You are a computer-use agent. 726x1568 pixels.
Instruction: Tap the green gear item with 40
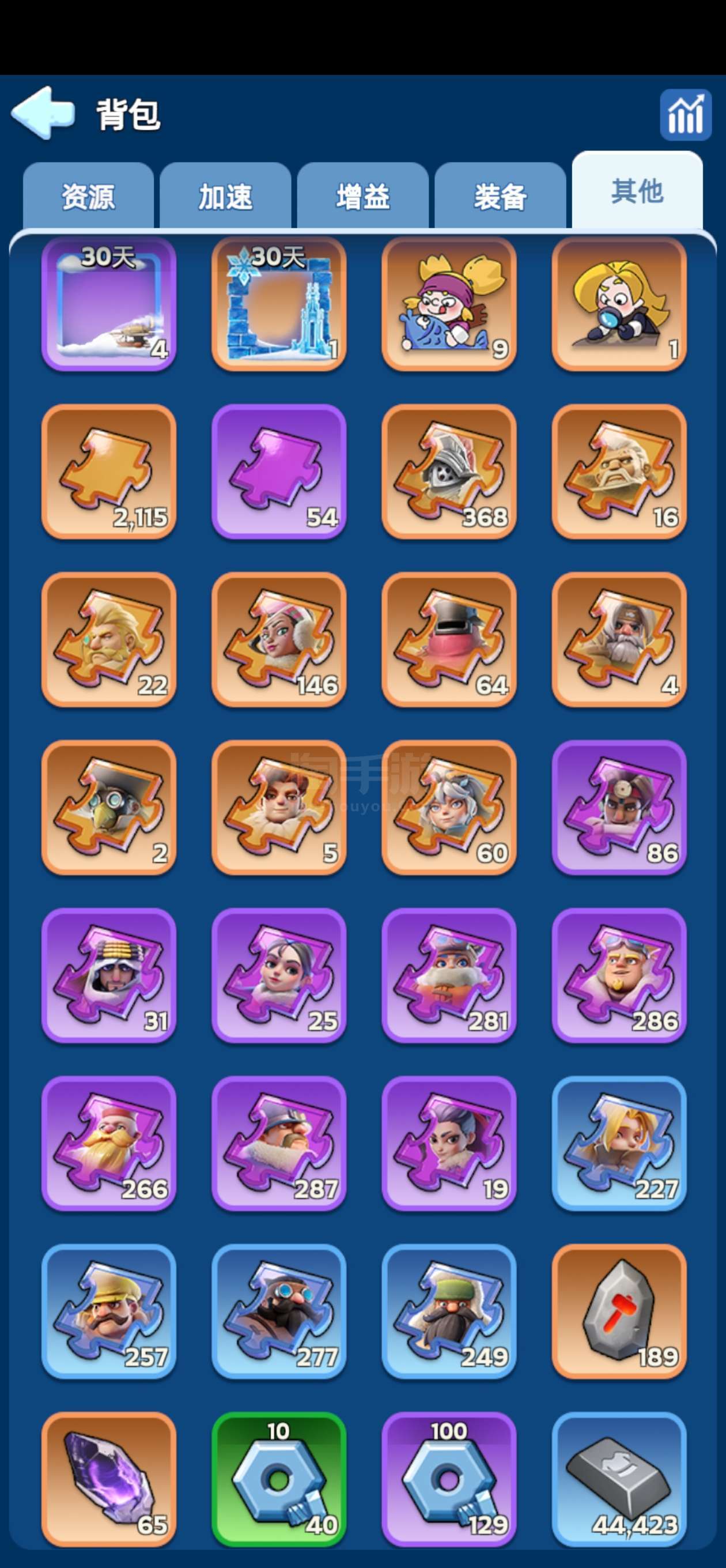(279, 1479)
